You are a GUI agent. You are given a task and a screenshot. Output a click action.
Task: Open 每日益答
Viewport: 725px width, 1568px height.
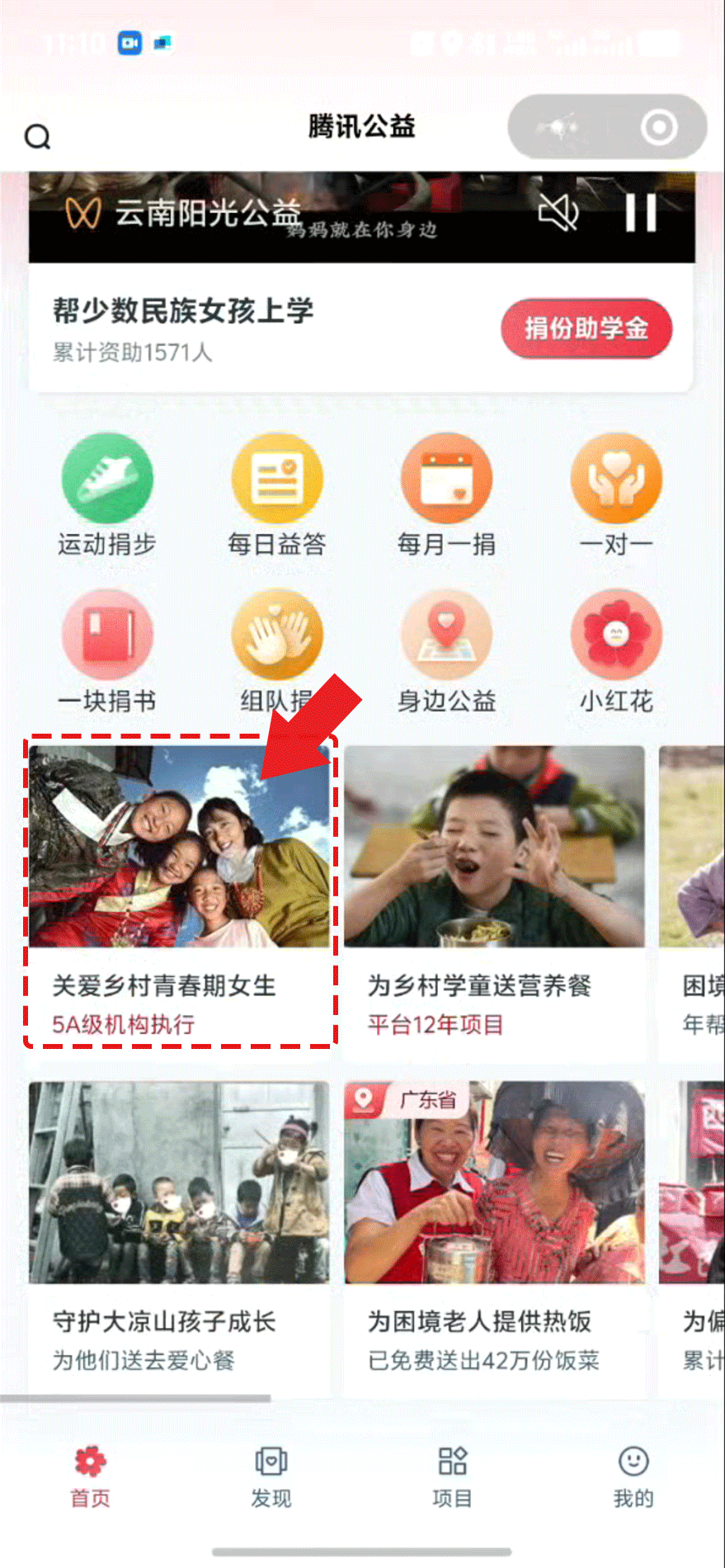pyautogui.click(x=277, y=495)
